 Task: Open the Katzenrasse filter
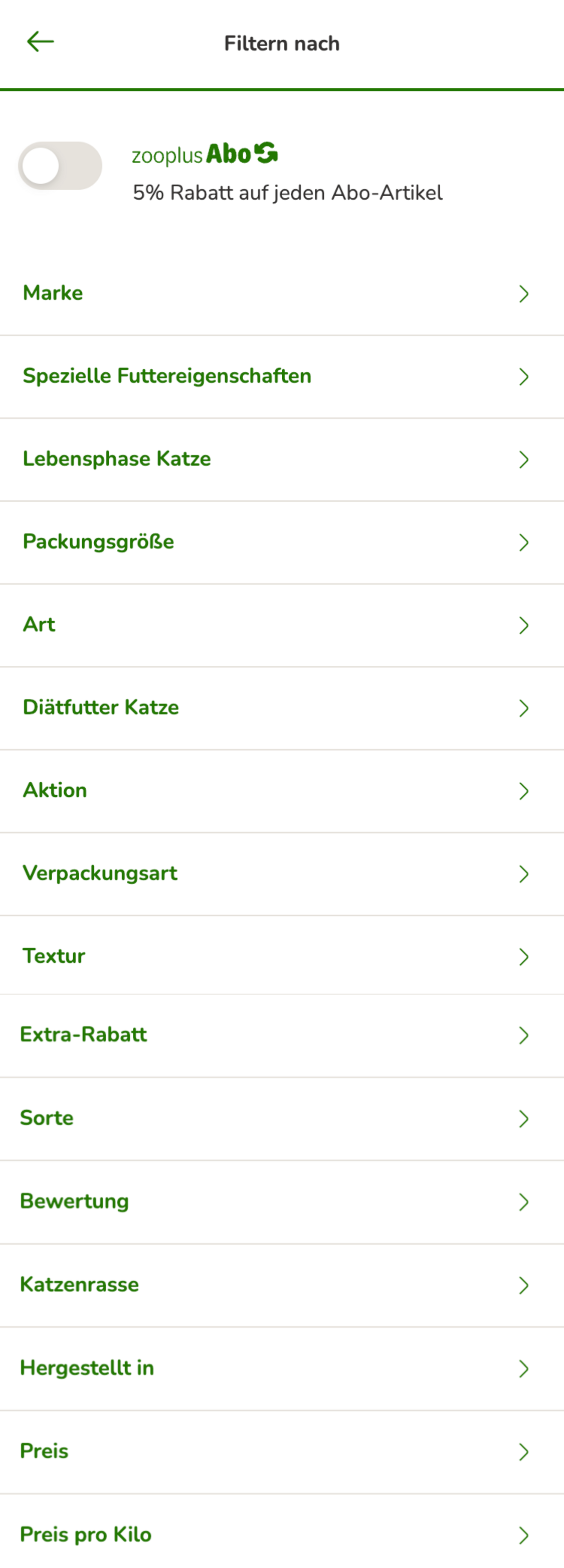[x=524, y=1286]
